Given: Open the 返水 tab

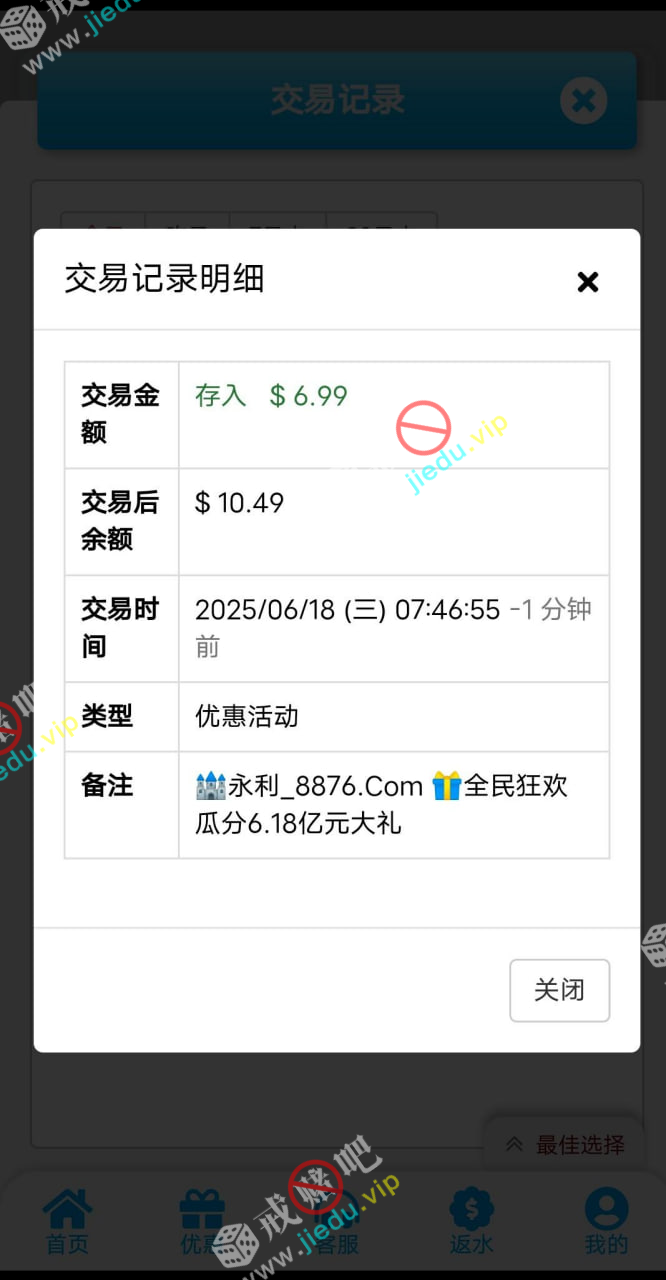Looking at the screenshot, I should coord(471,1221).
